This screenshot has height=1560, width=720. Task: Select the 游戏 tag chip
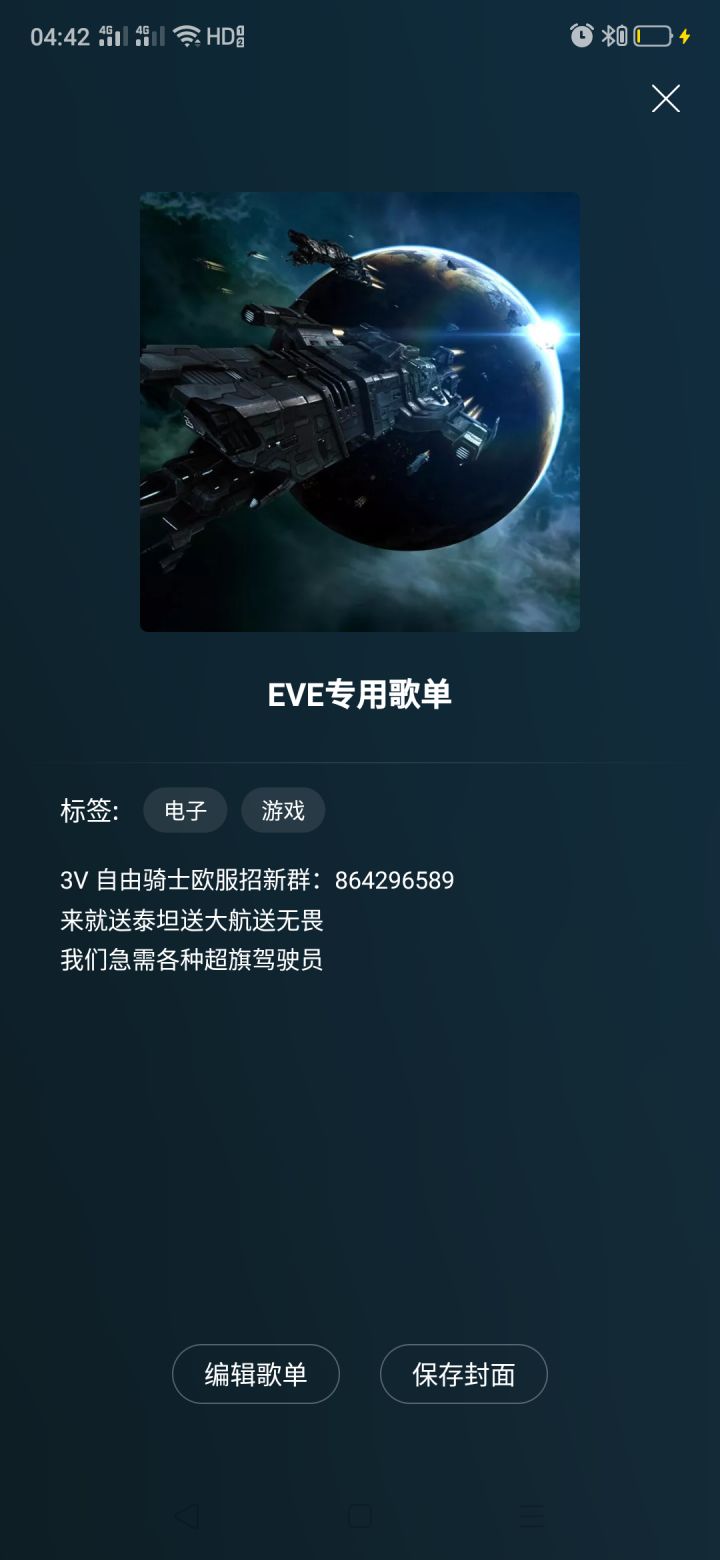[x=283, y=810]
